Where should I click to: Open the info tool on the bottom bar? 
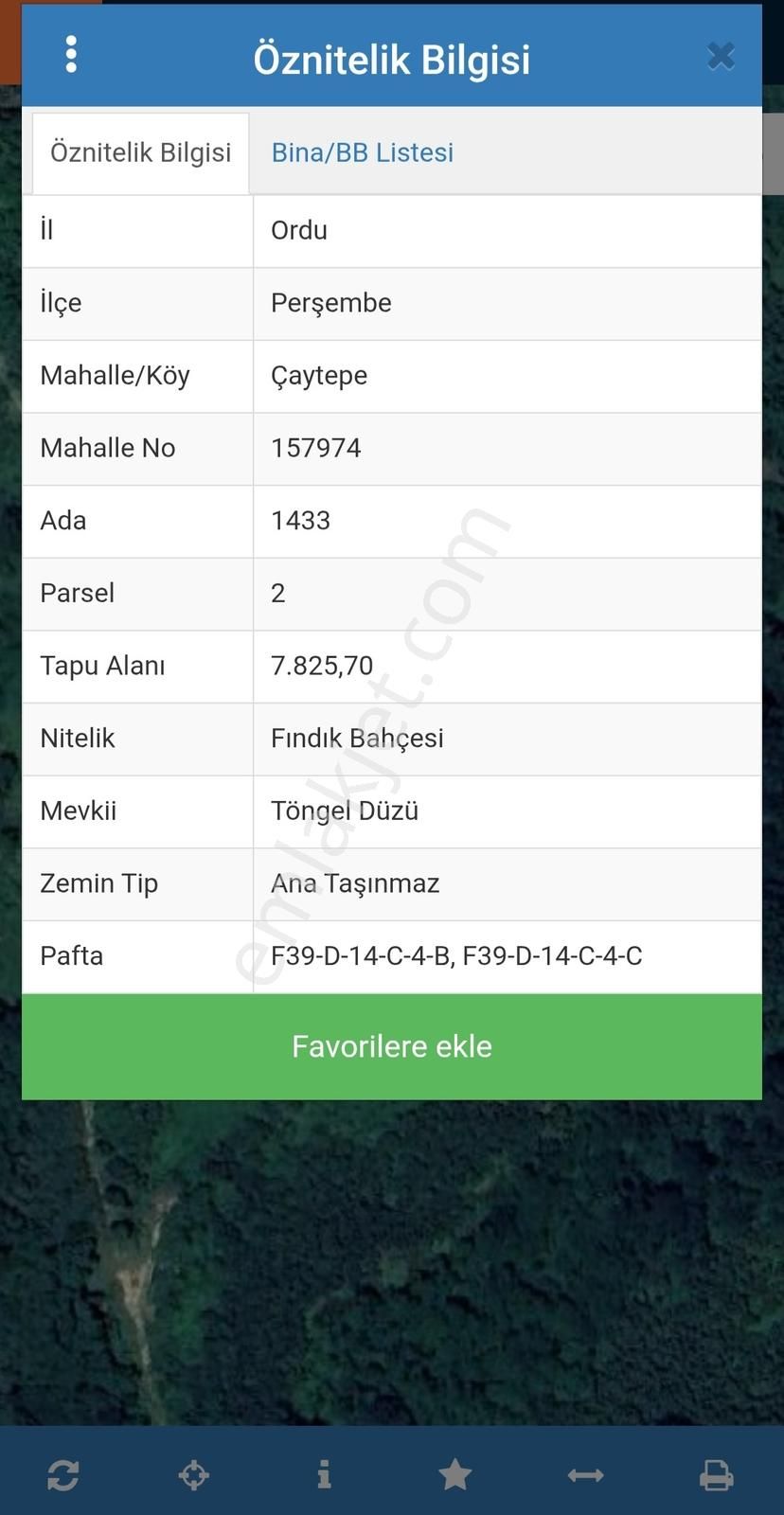coord(324,1474)
